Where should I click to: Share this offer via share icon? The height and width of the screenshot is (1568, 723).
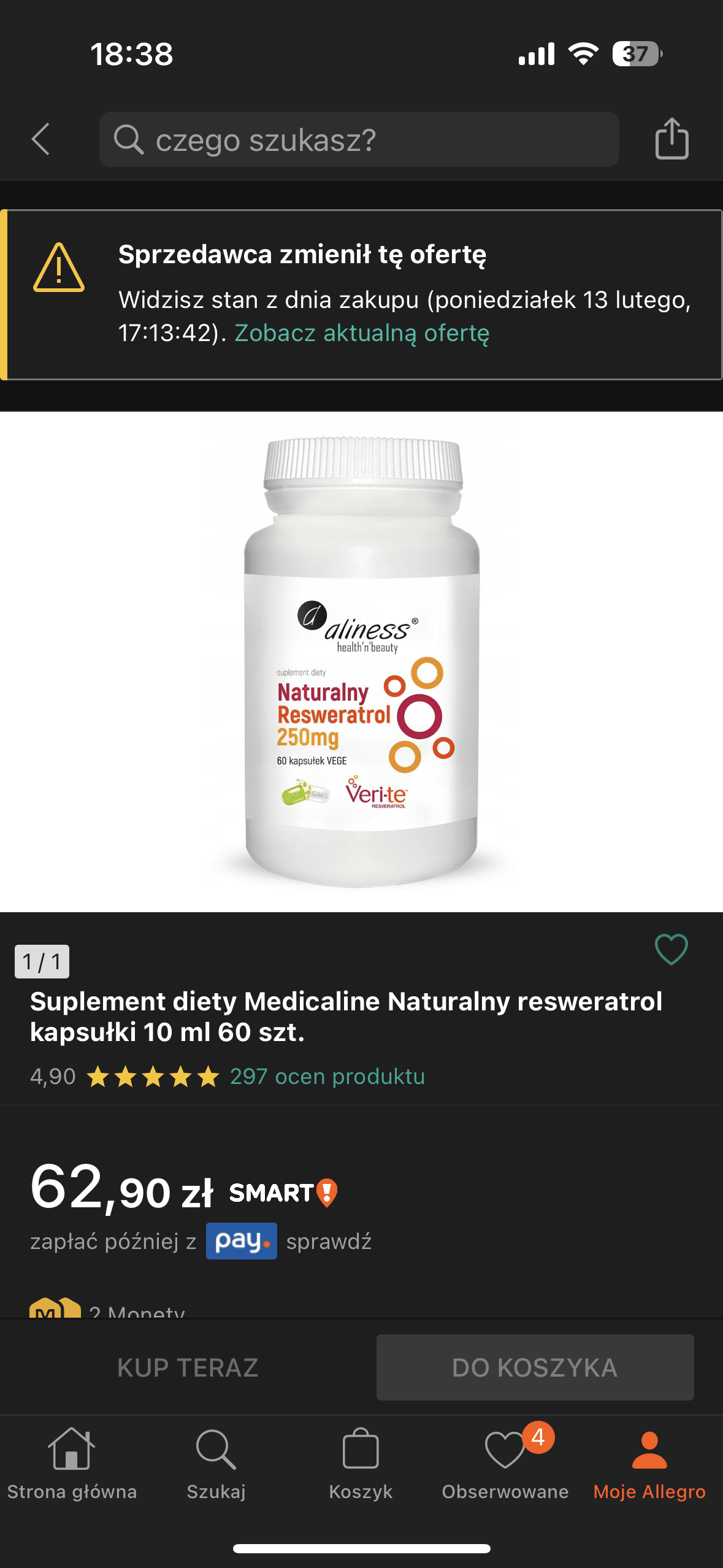[x=671, y=139]
